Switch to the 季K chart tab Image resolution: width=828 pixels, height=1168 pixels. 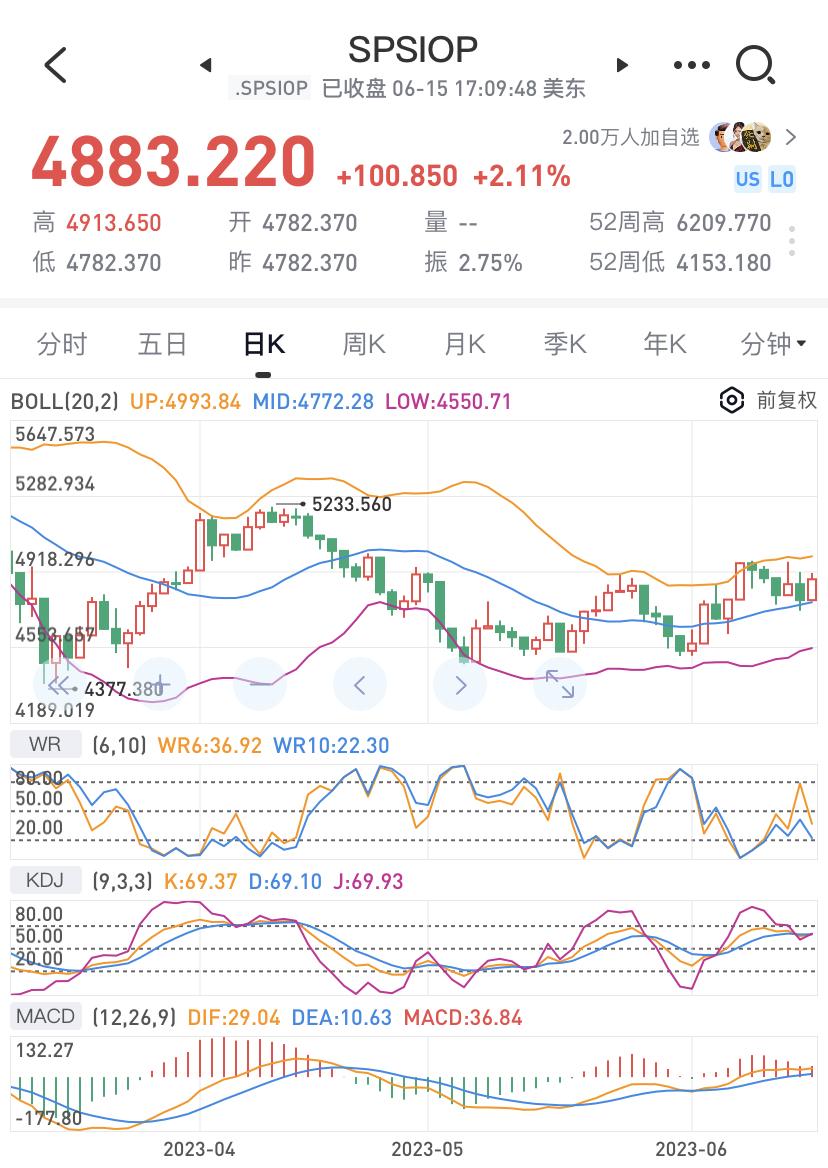pyautogui.click(x=564, y=345)
